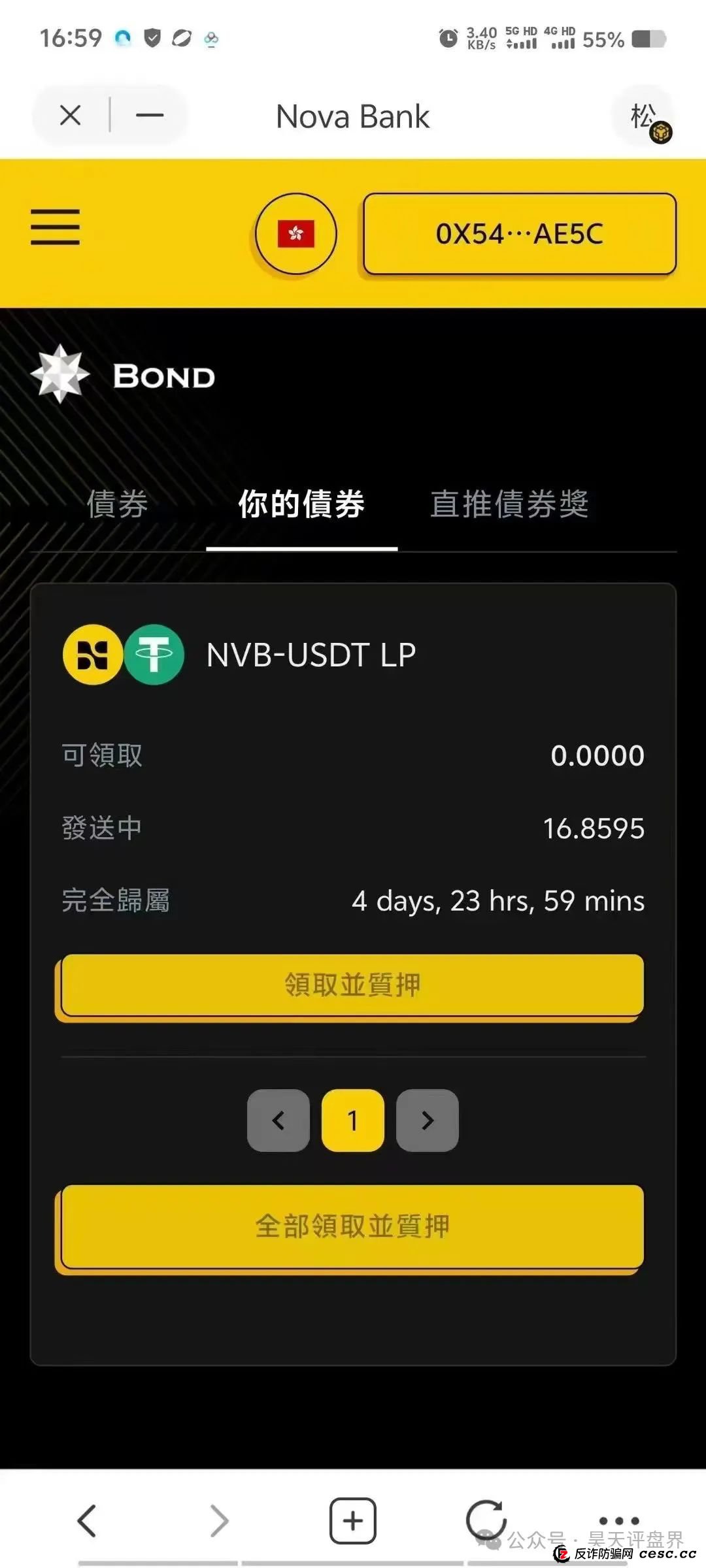The height and width of the screenshot is (1568, 706).
Task: Click the next page arrow in pagination
Action: [x=427, y=1119]
